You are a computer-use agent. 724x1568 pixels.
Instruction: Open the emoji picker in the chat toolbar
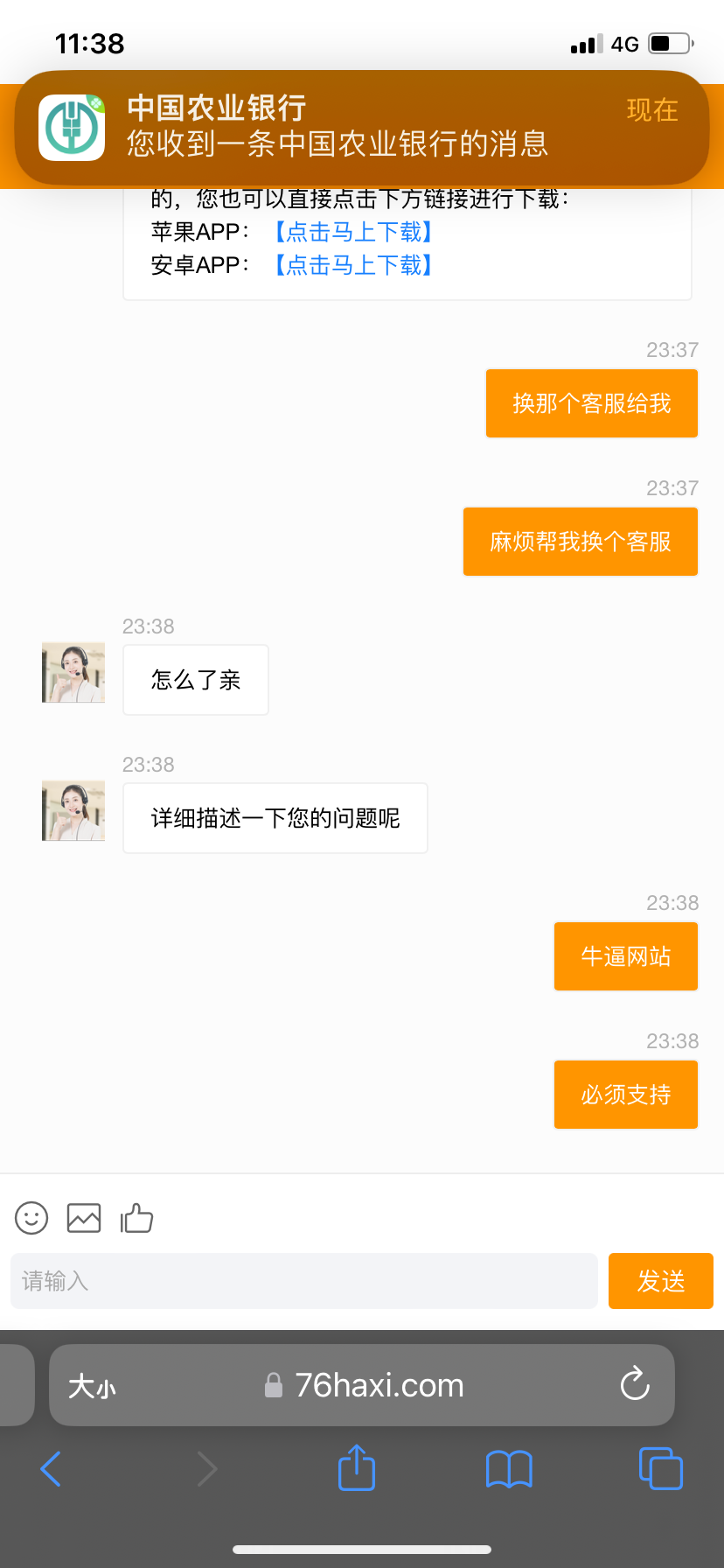pos(31,1217)
